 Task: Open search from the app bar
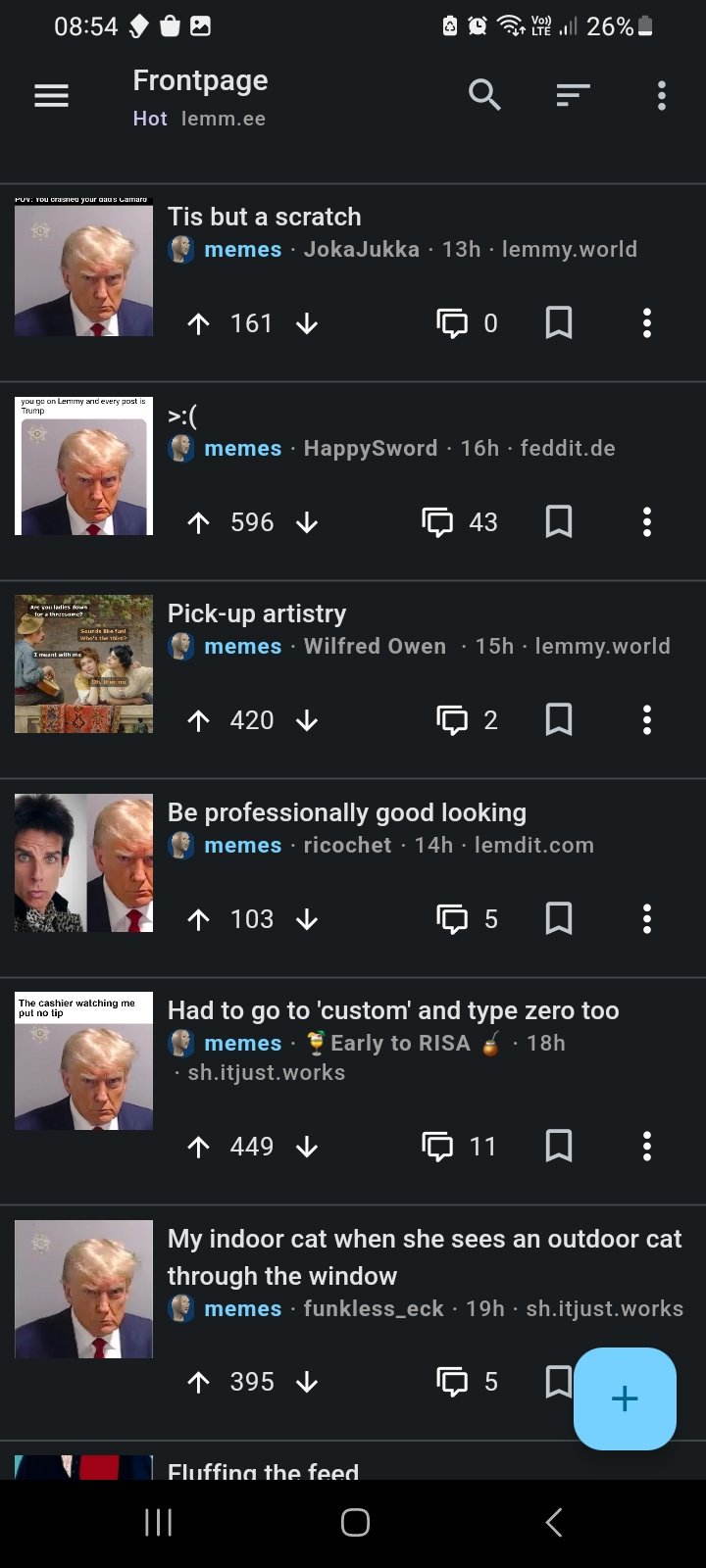coord(484,95)
